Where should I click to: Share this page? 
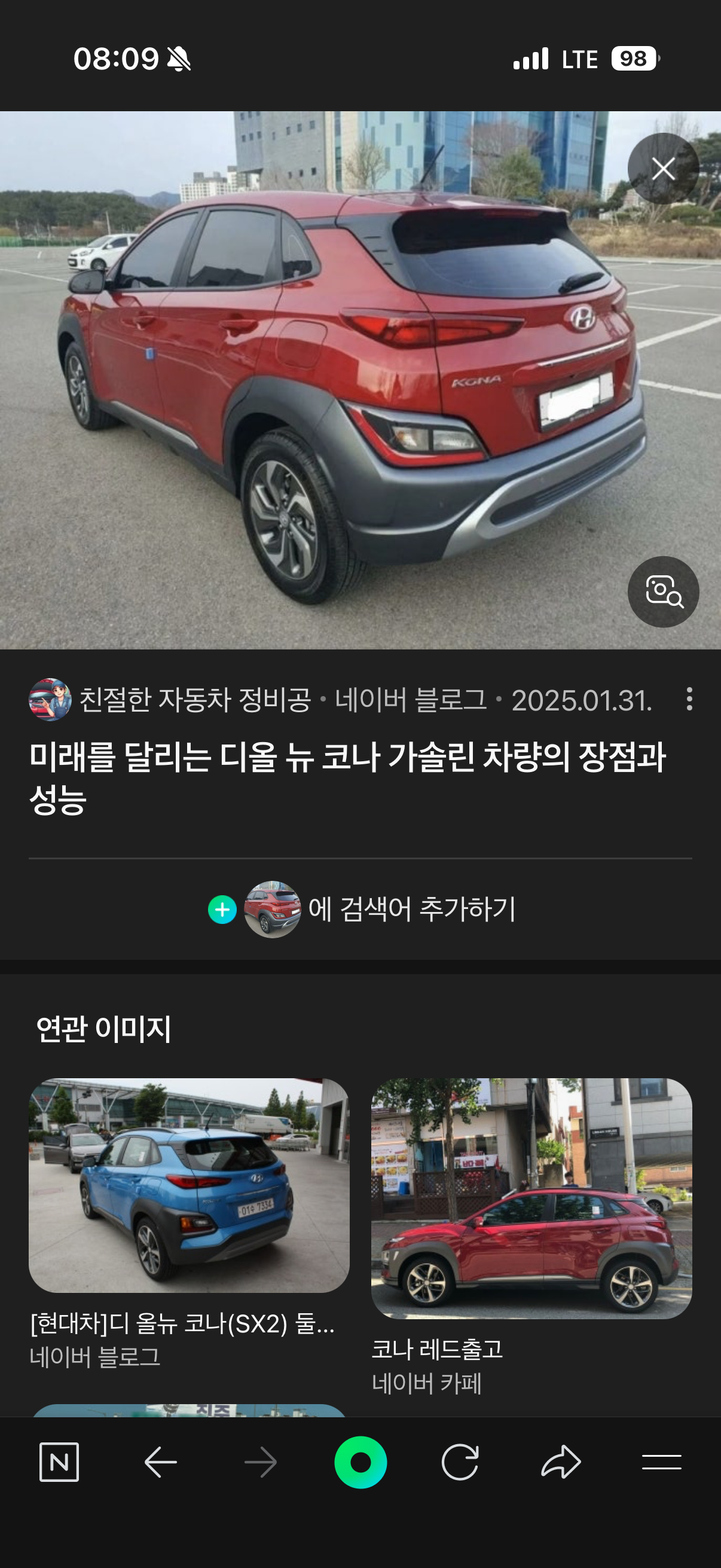[560, 1462]
